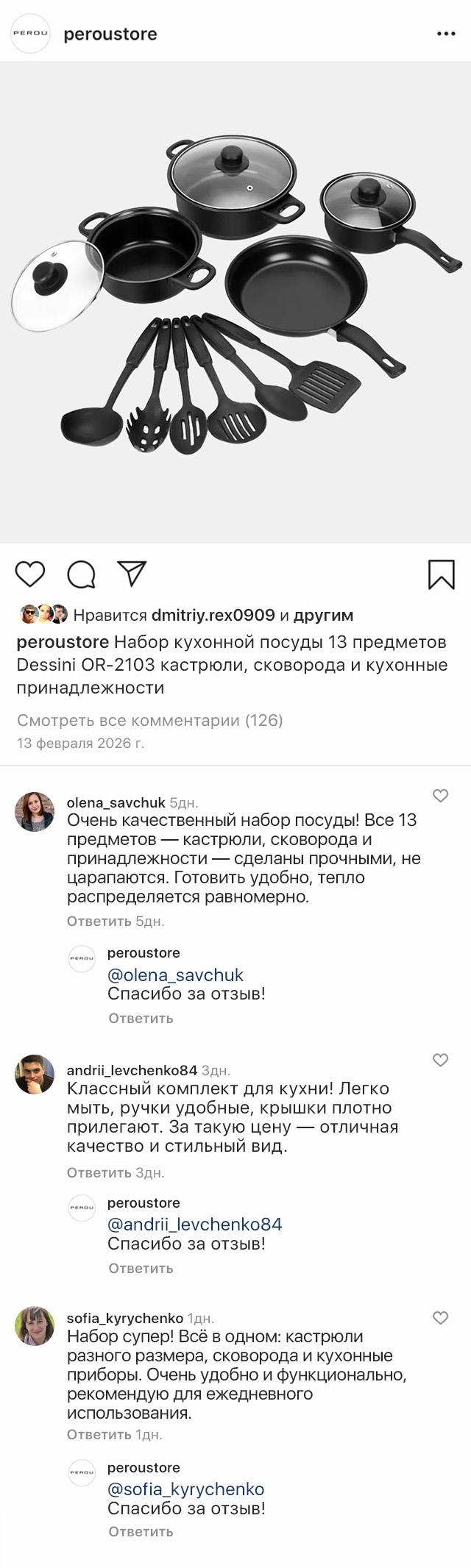This screenshot has height=1568, width=471.
Task: Like olena_savchuk's comment
Action: 440,796
